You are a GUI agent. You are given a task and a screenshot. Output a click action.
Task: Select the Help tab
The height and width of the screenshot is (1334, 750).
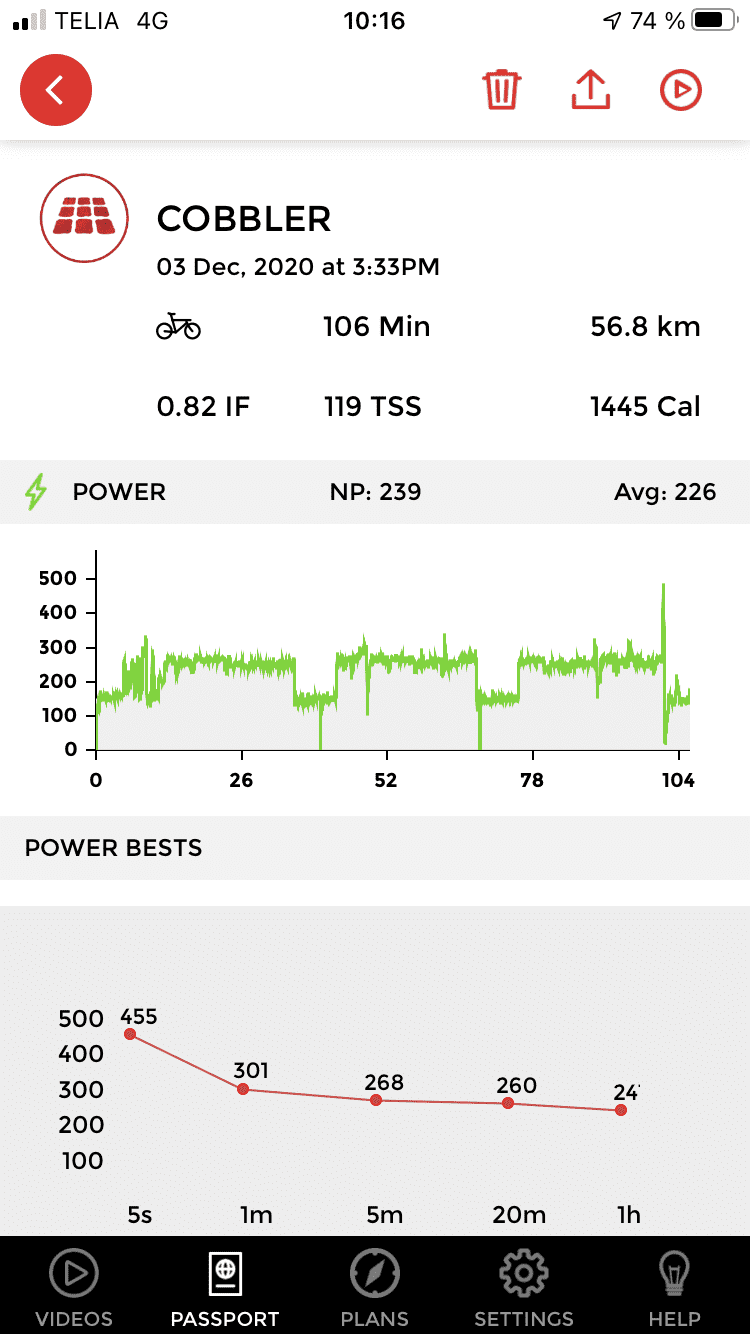tap(675, 1287)
